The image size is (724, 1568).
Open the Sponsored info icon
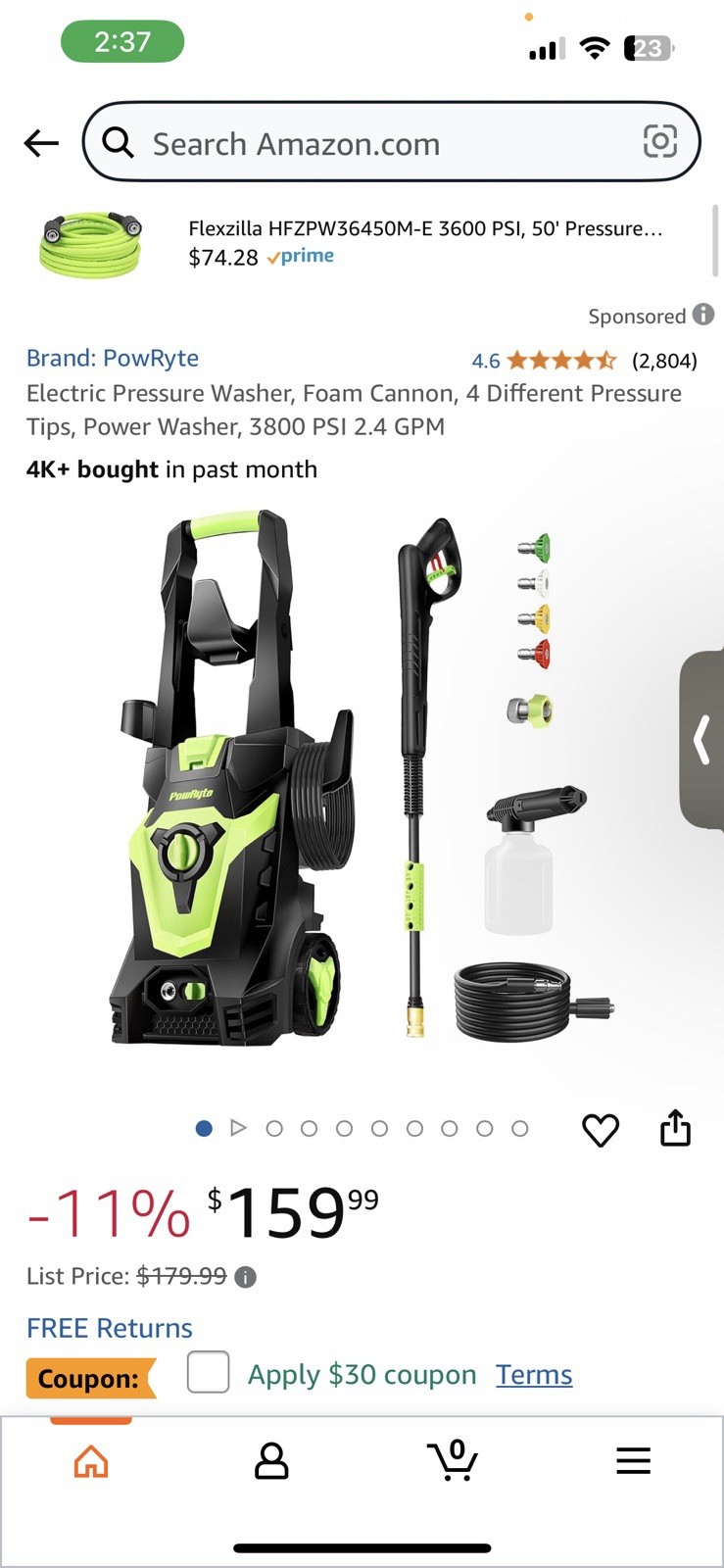(702, 315)
